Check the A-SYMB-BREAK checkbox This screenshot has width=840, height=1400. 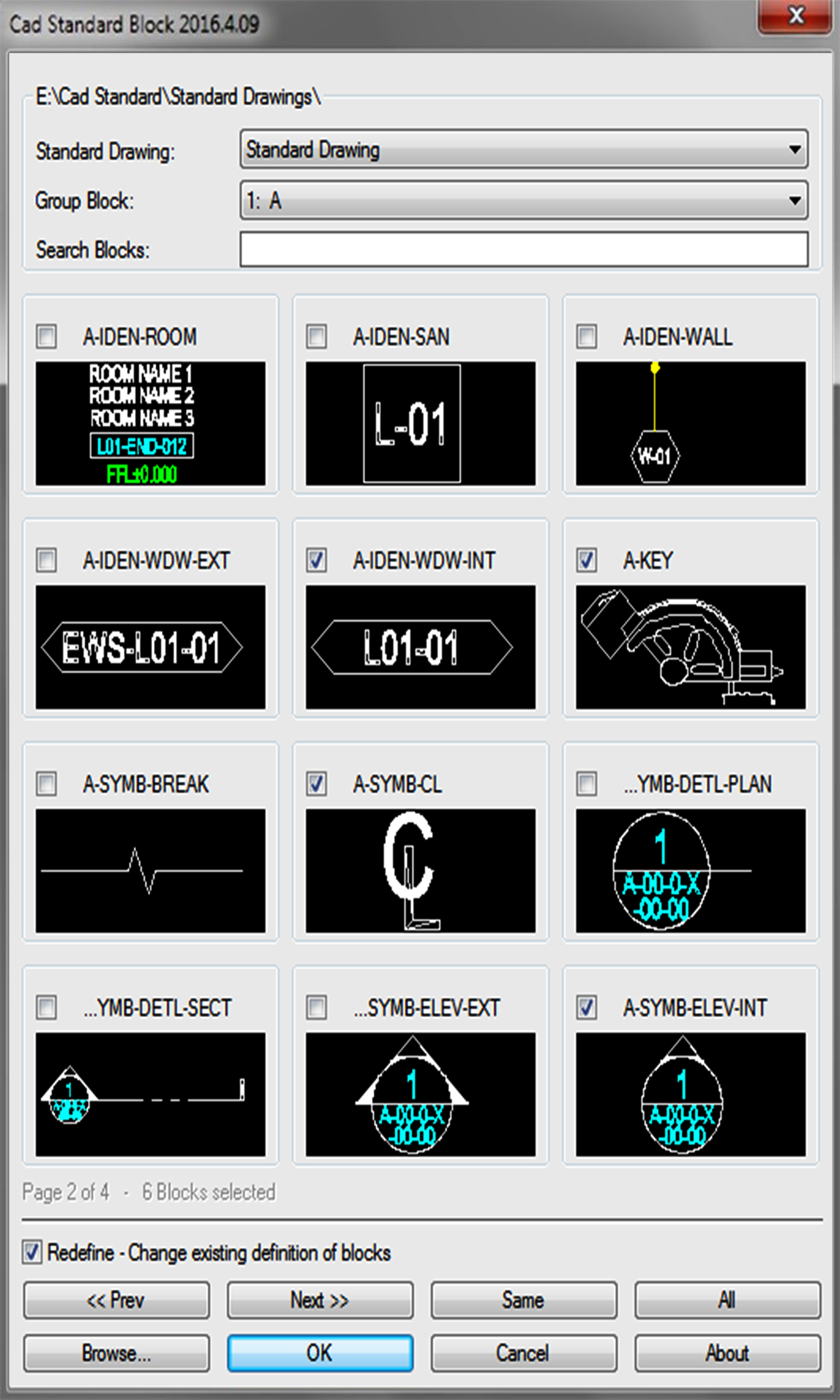pos(47,784)
